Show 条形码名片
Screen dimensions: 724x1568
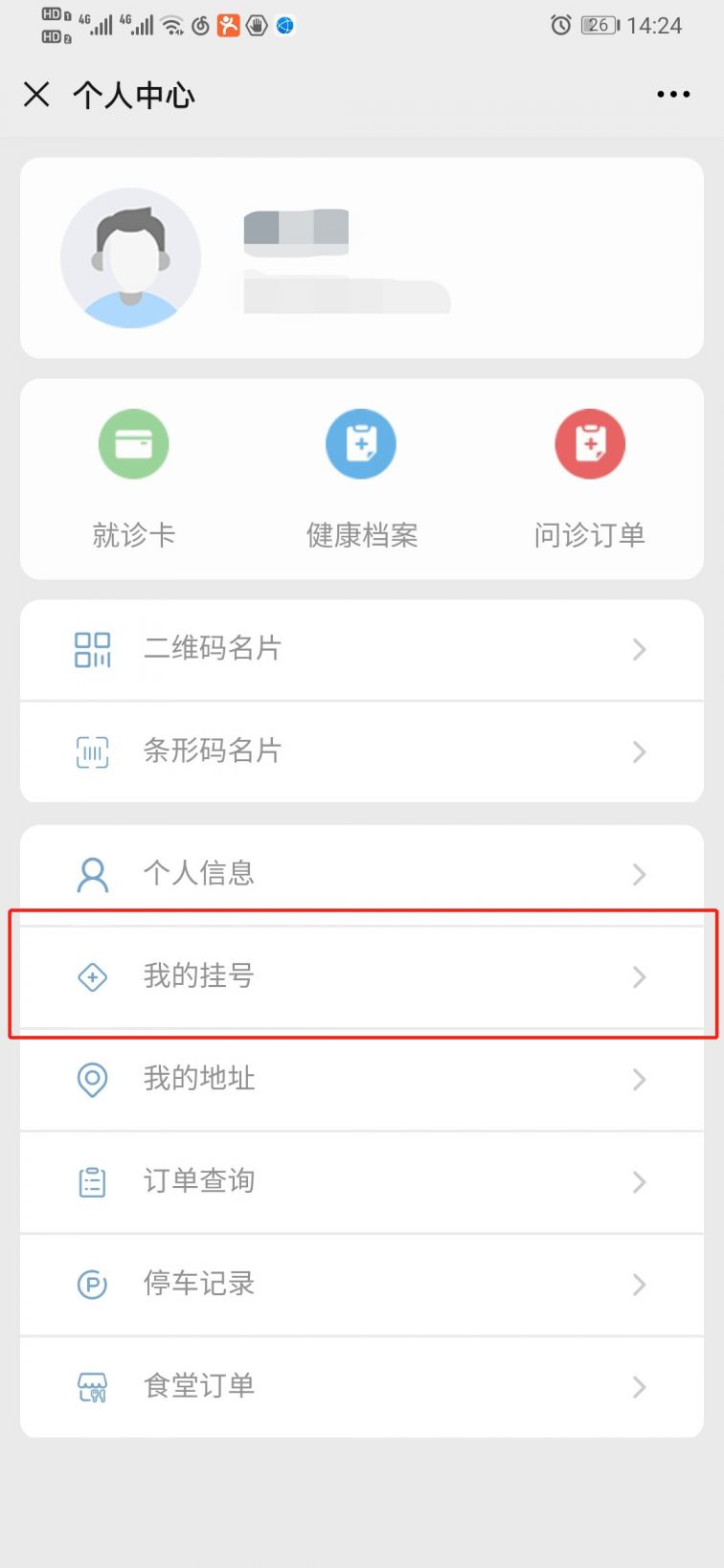coord(362,751)
